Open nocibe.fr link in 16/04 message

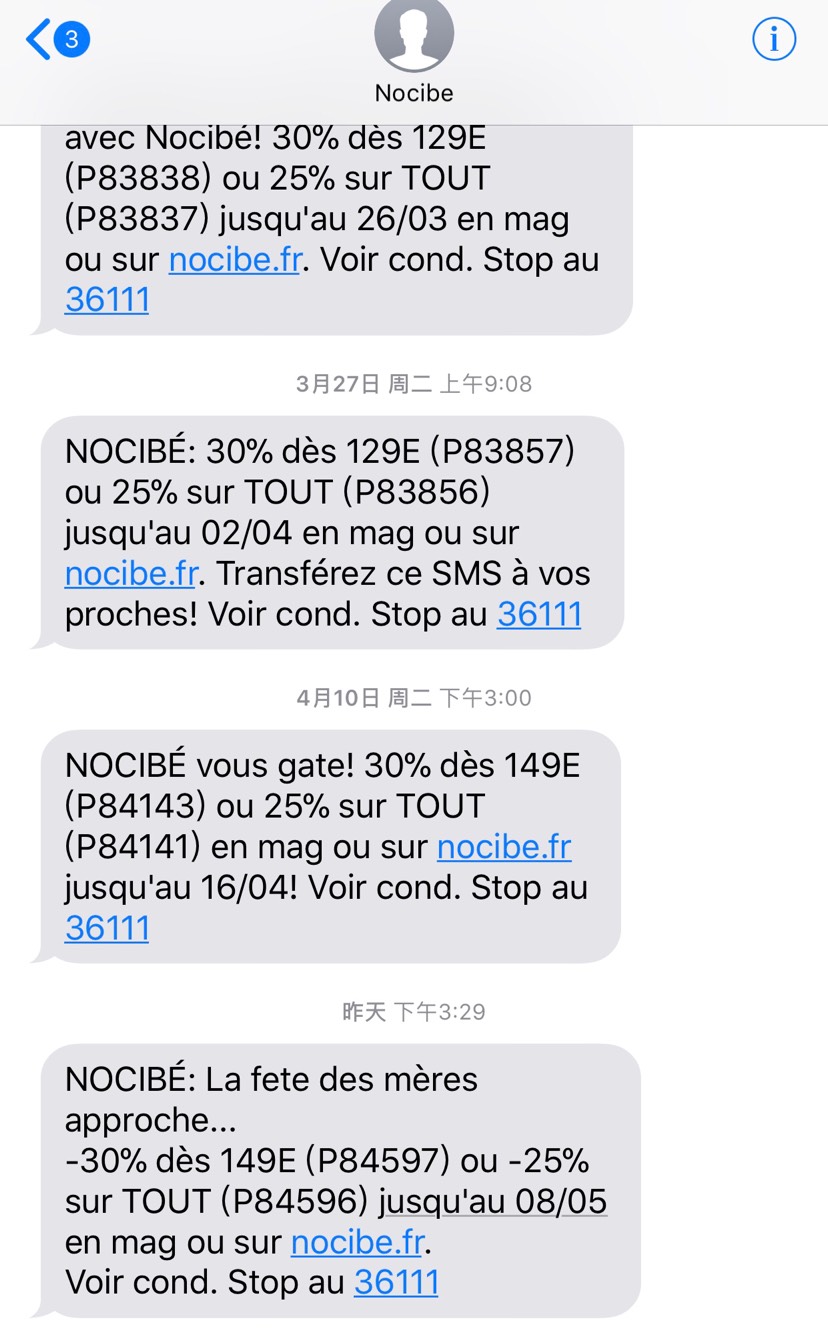pos(504,847)
